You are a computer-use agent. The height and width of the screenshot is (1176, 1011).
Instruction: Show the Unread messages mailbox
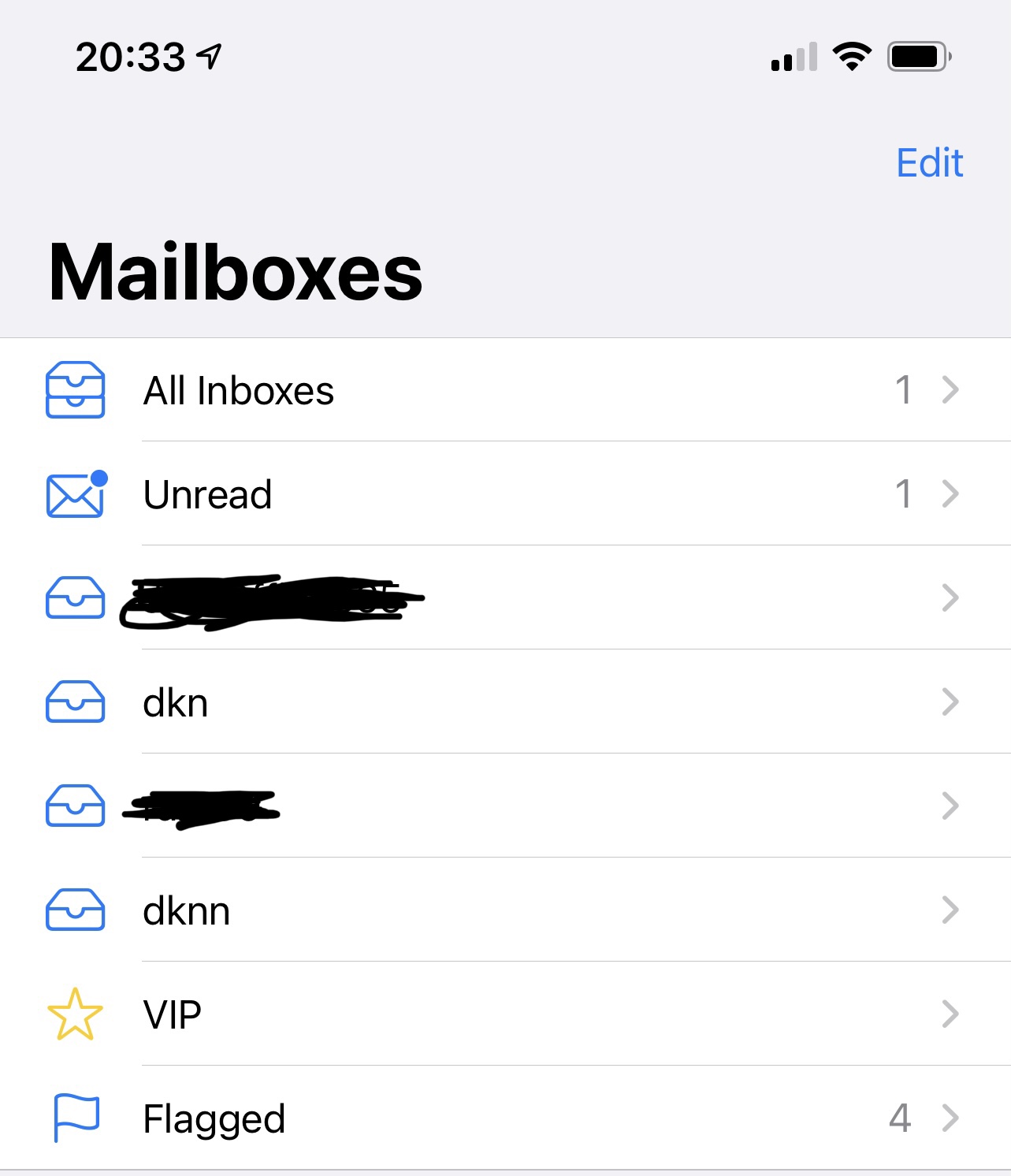[x=505, y=494]
